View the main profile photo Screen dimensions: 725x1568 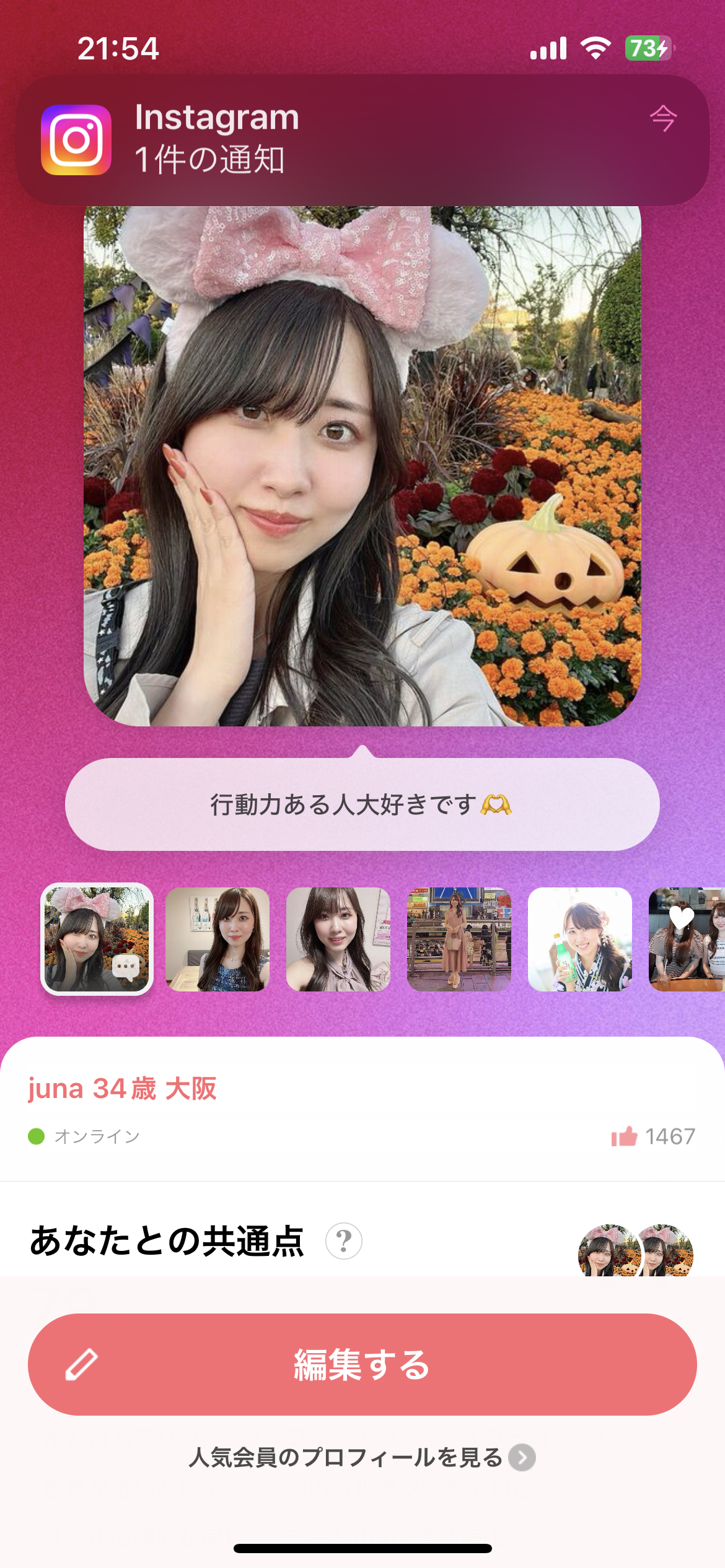[362, 464]
